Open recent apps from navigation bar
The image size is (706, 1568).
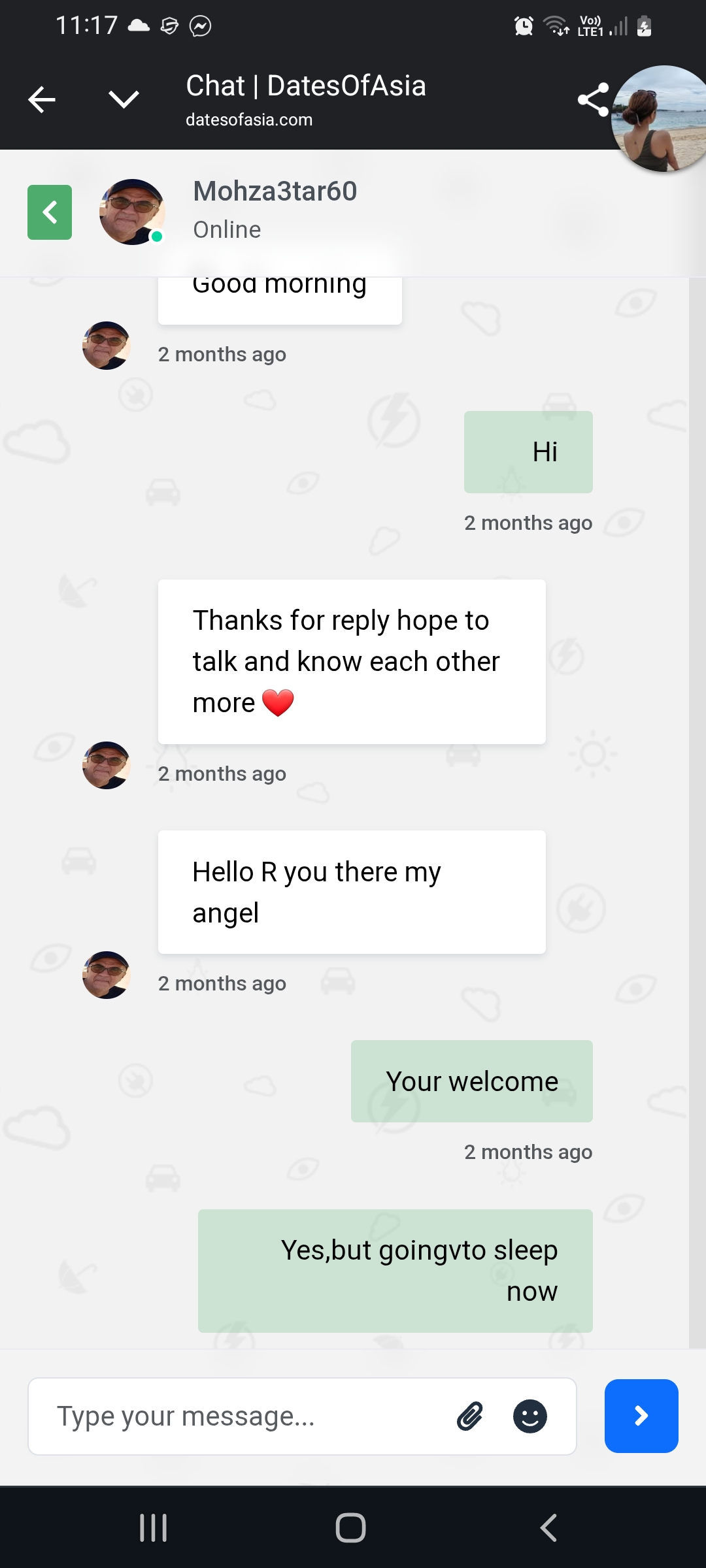click(x=154, y=1527)
